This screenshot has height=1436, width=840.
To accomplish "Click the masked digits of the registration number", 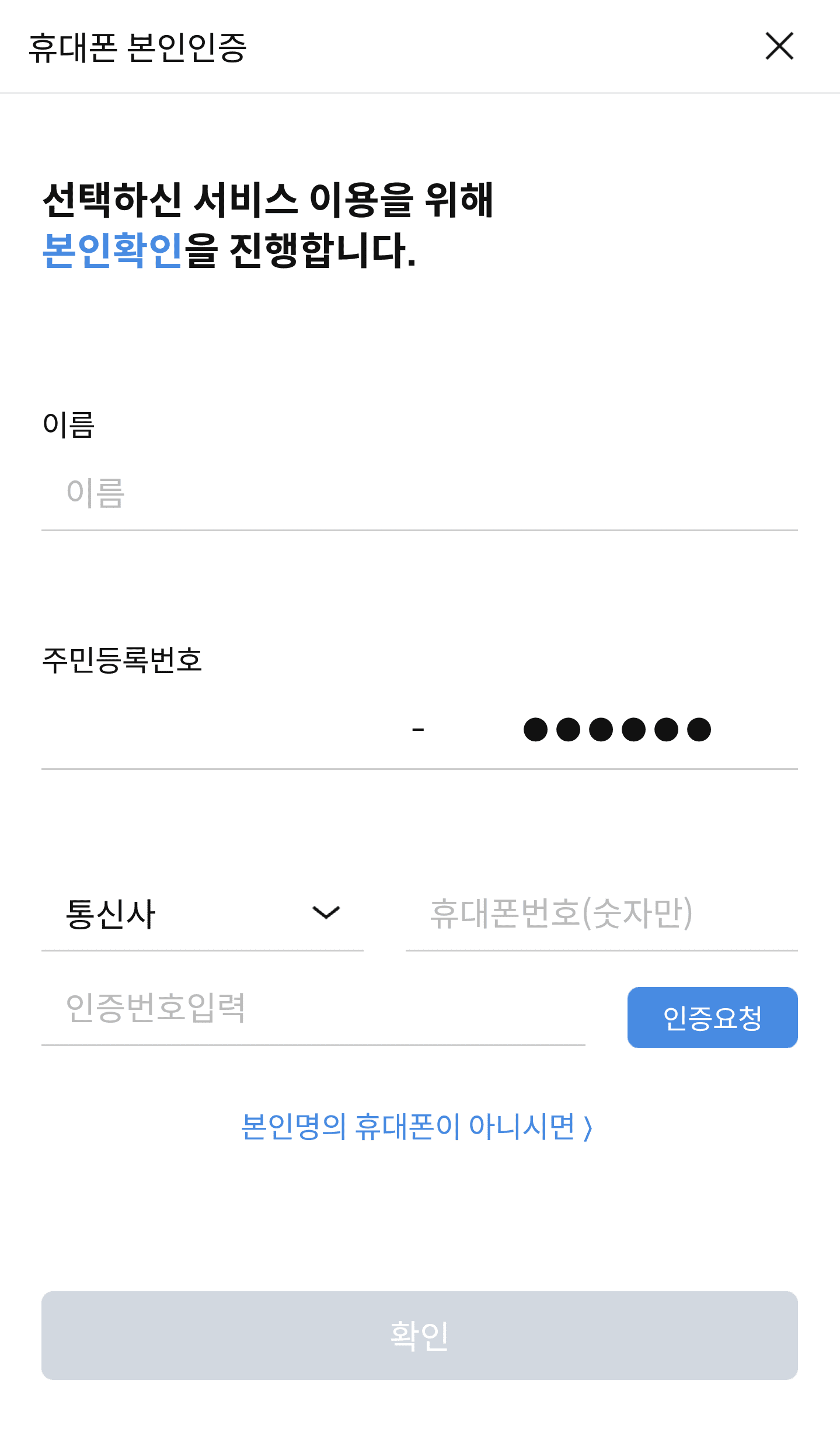I will 616,729.
